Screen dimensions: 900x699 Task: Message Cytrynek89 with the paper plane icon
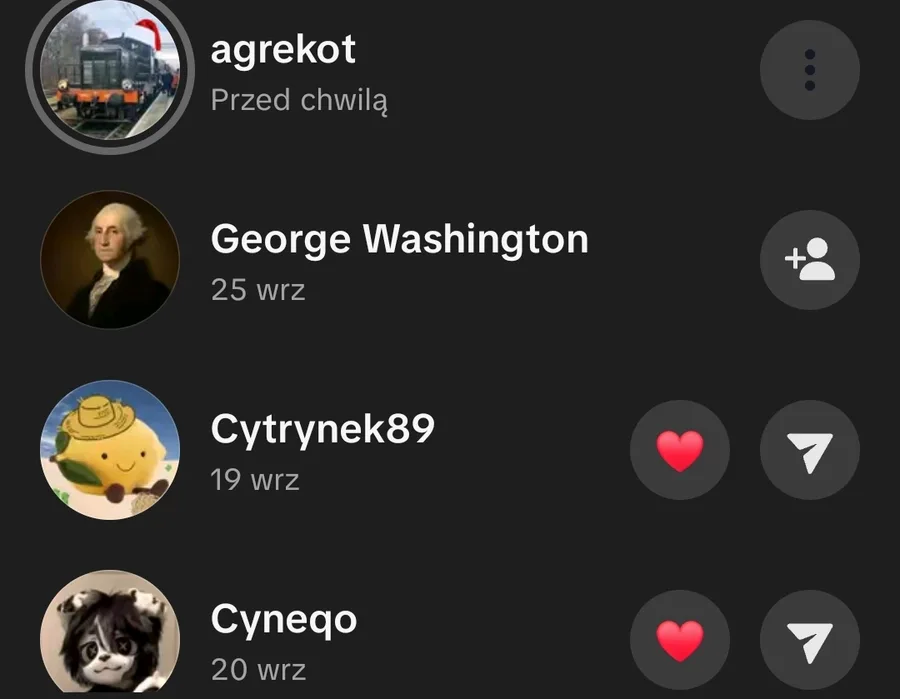(x=809, y=451)
